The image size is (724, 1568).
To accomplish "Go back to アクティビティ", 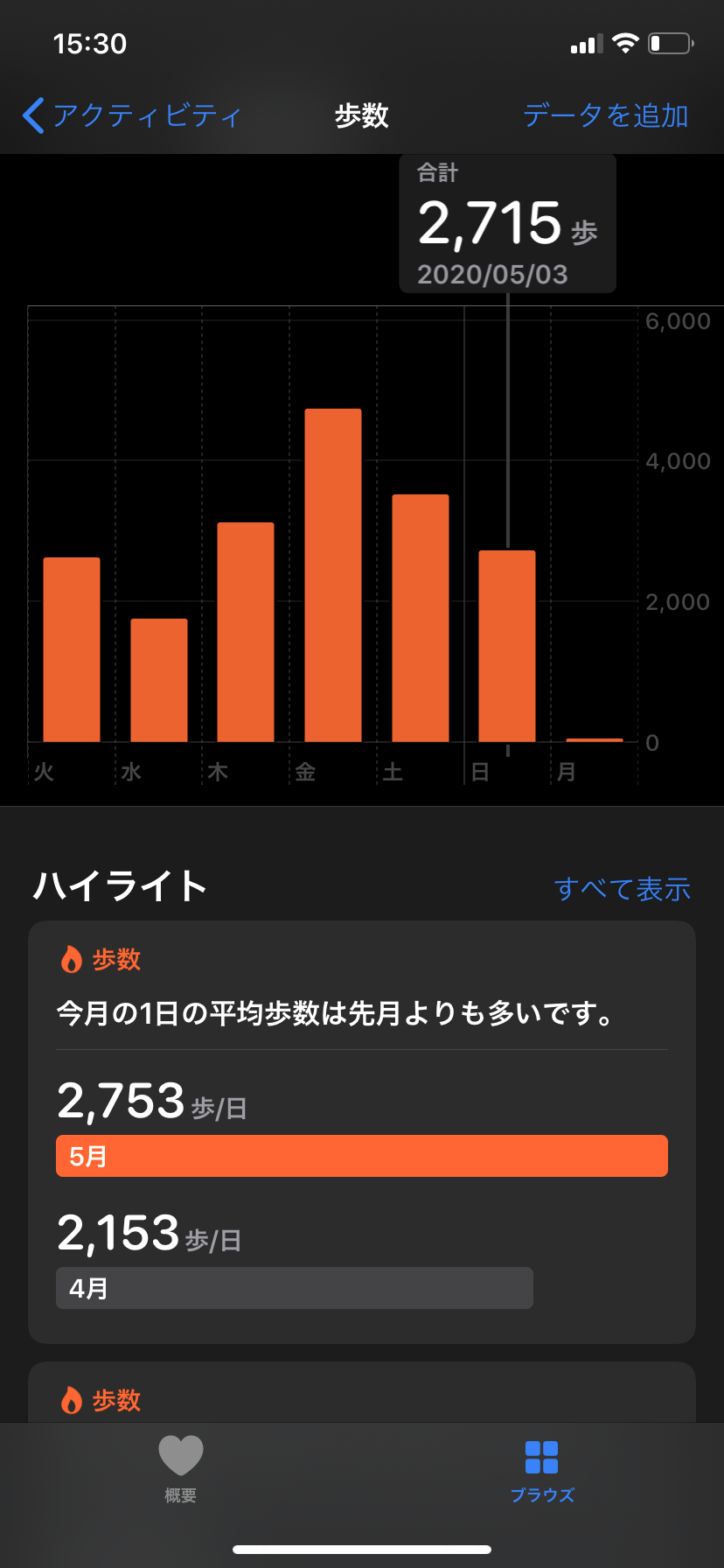I will (x=132, y=115).
